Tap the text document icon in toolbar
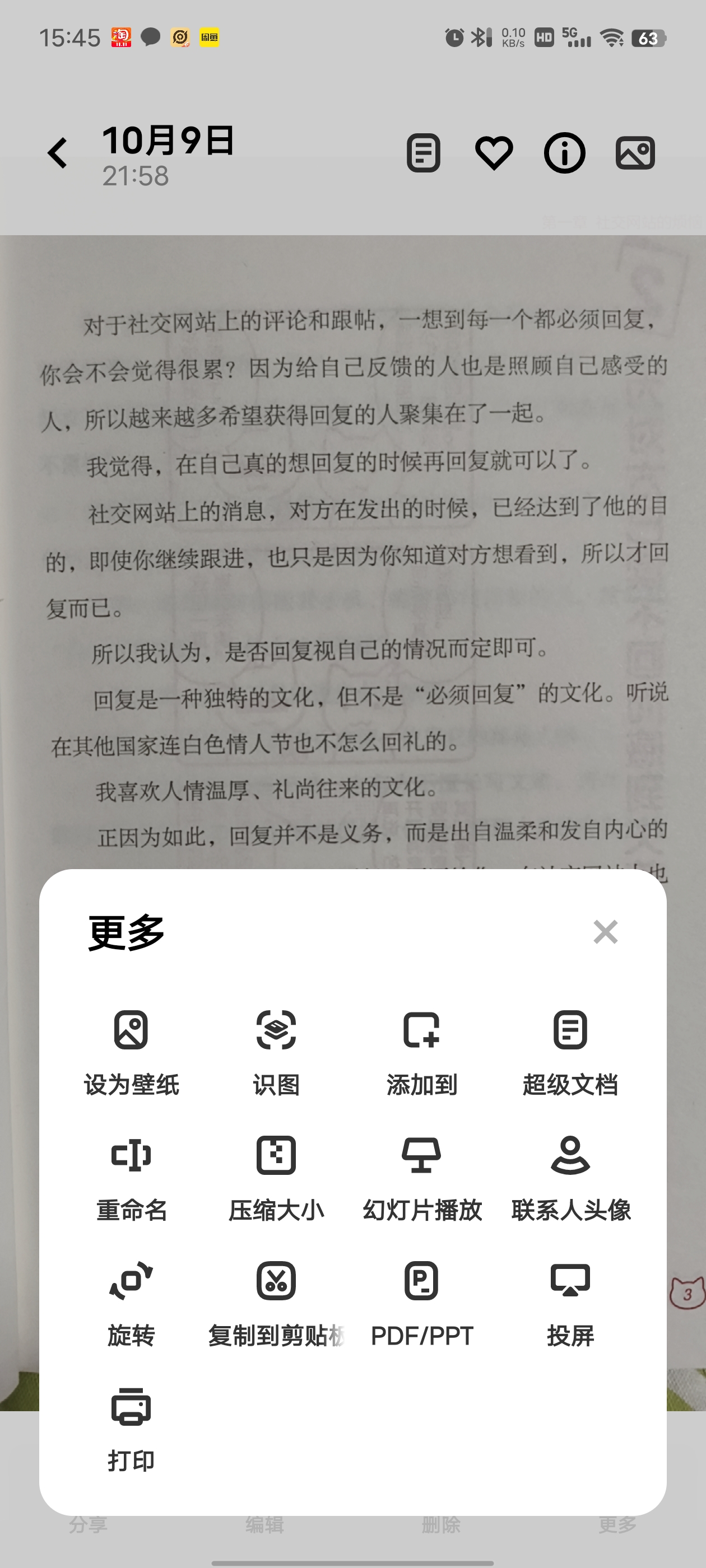The height and width of the screenshot is (1568, 706). [424, 152]
